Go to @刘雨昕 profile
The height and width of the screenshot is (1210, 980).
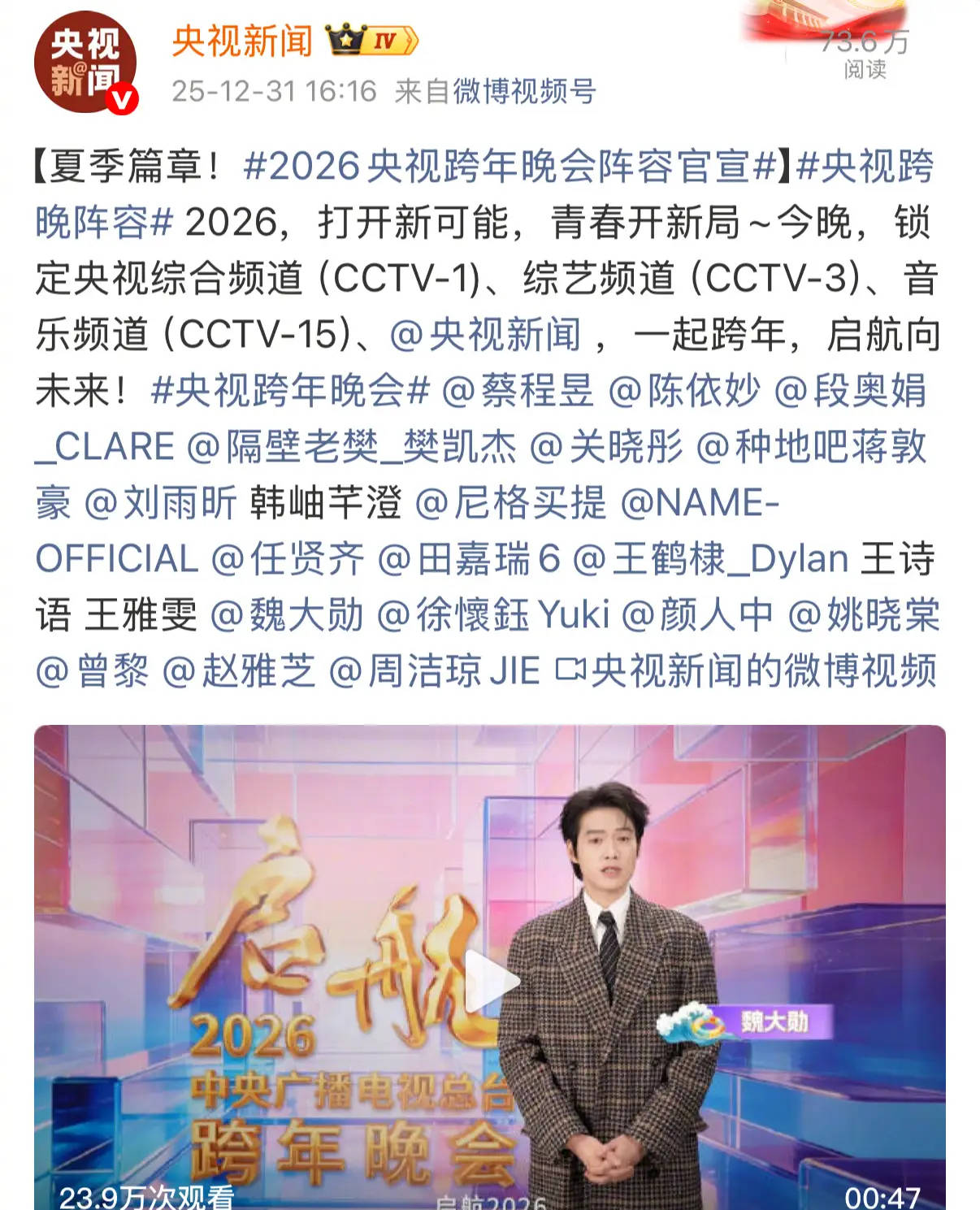tap(160, 503)
